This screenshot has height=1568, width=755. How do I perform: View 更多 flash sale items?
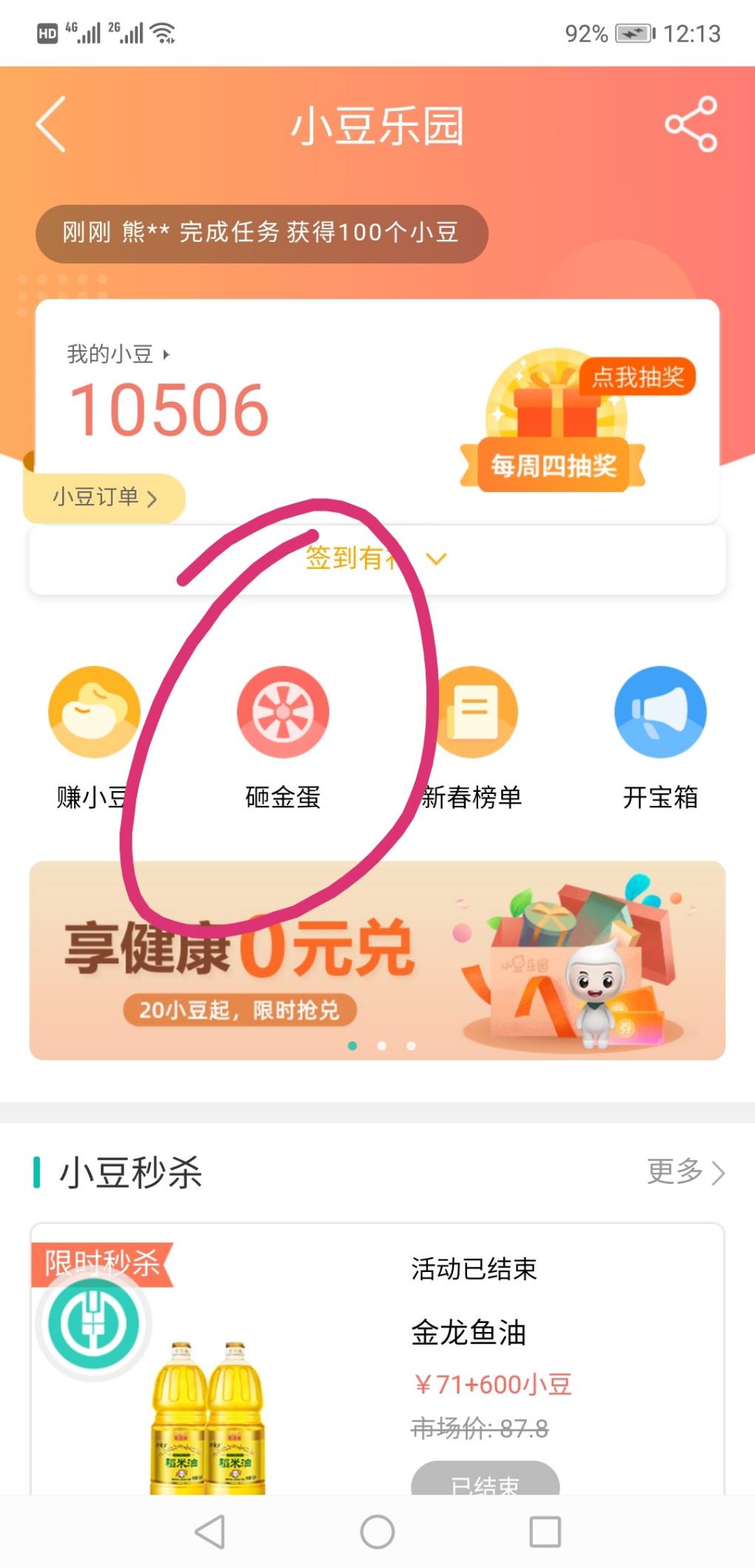[x=685, y=1171]
